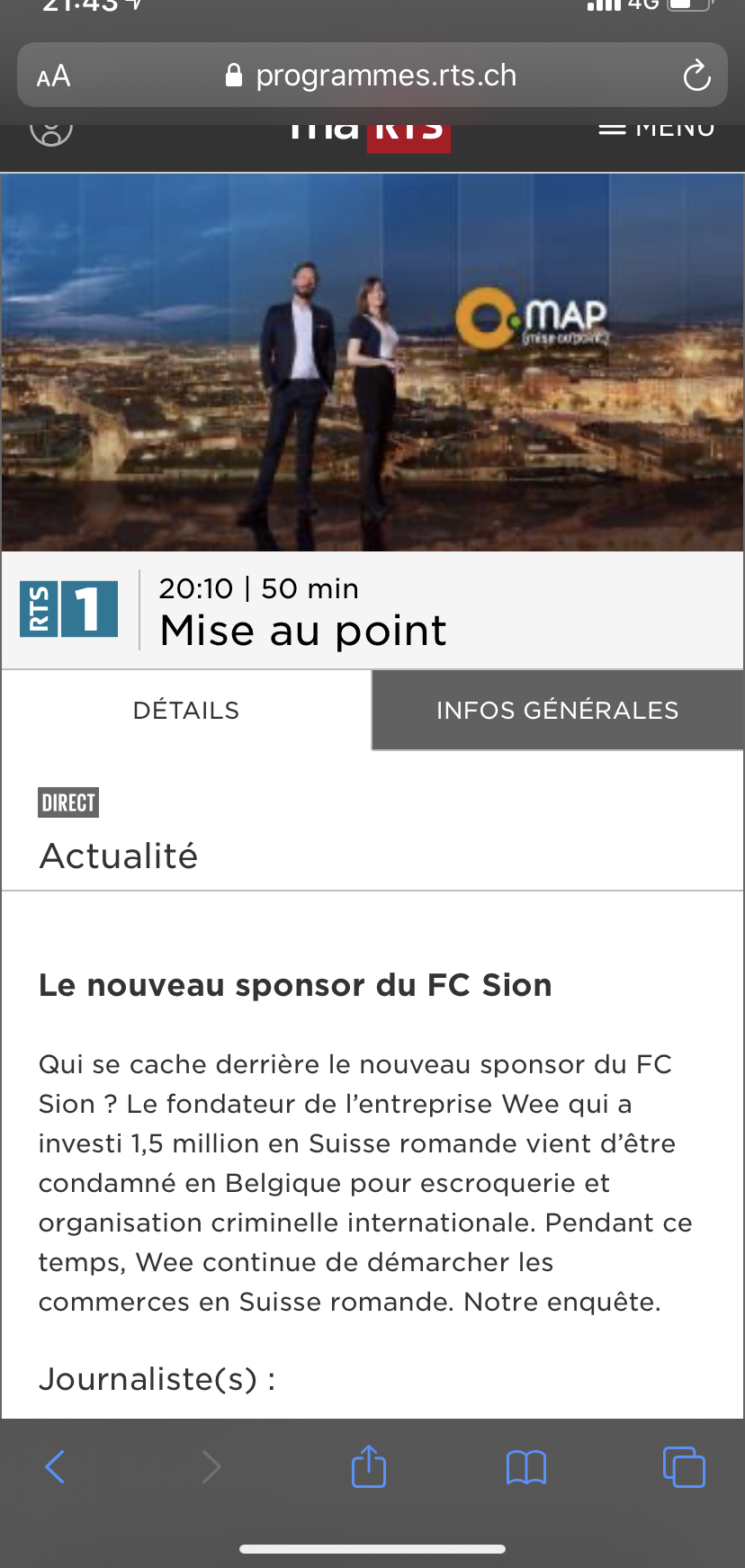Open the MENU hamburger button

[x=657, y=130]
